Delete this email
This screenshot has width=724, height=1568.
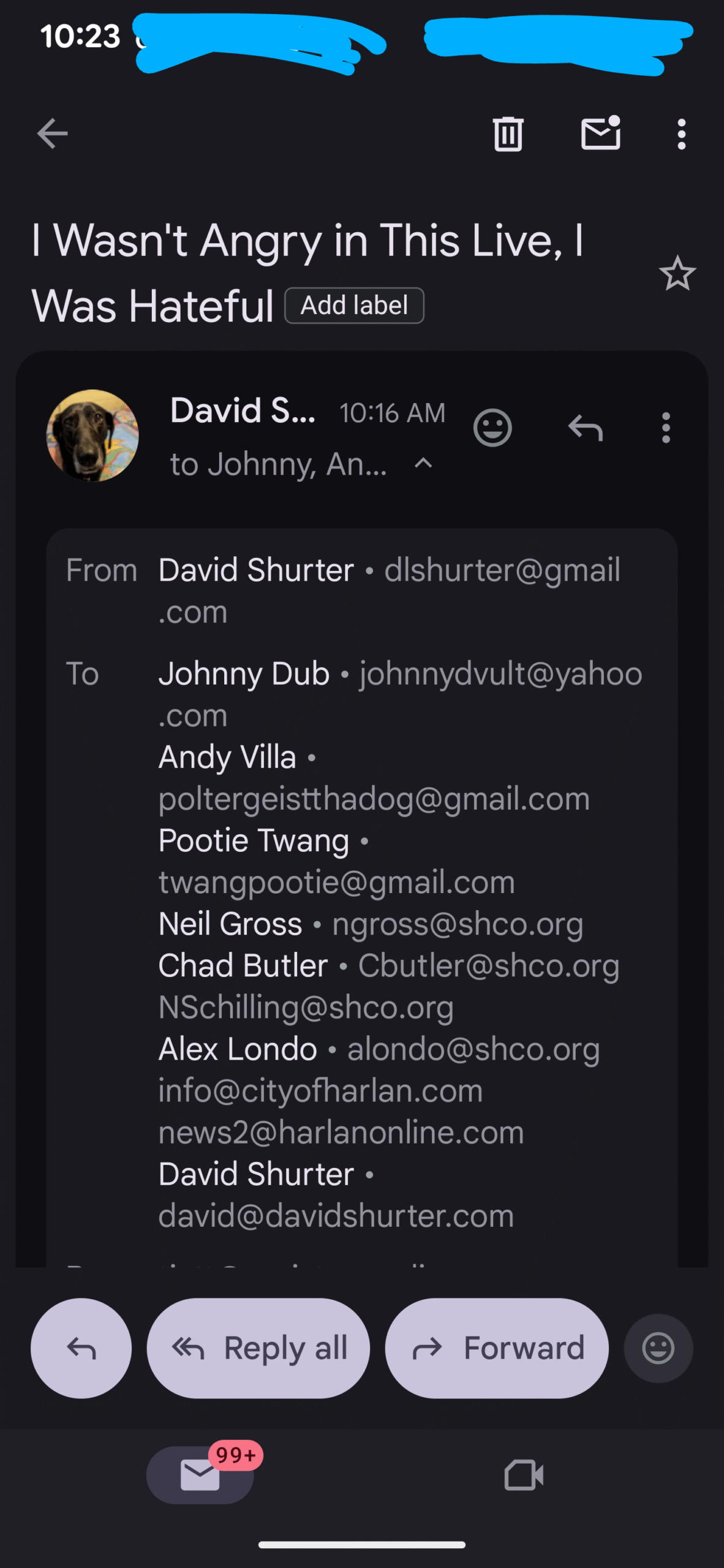508,134
